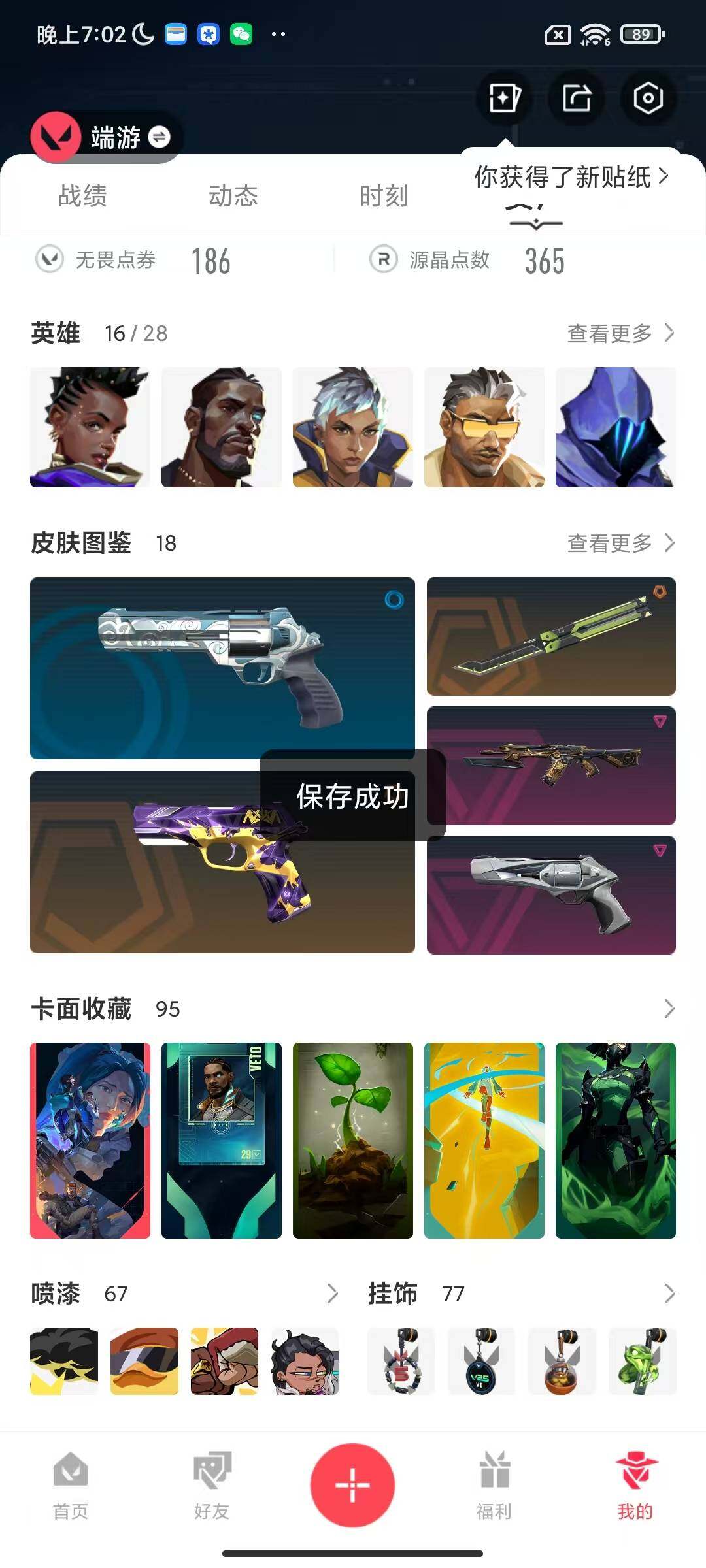Expand the 卡面收藏 collection
Viewport: 706px width, 1568px height.
pyautogui.click(x=668, y=1008)
